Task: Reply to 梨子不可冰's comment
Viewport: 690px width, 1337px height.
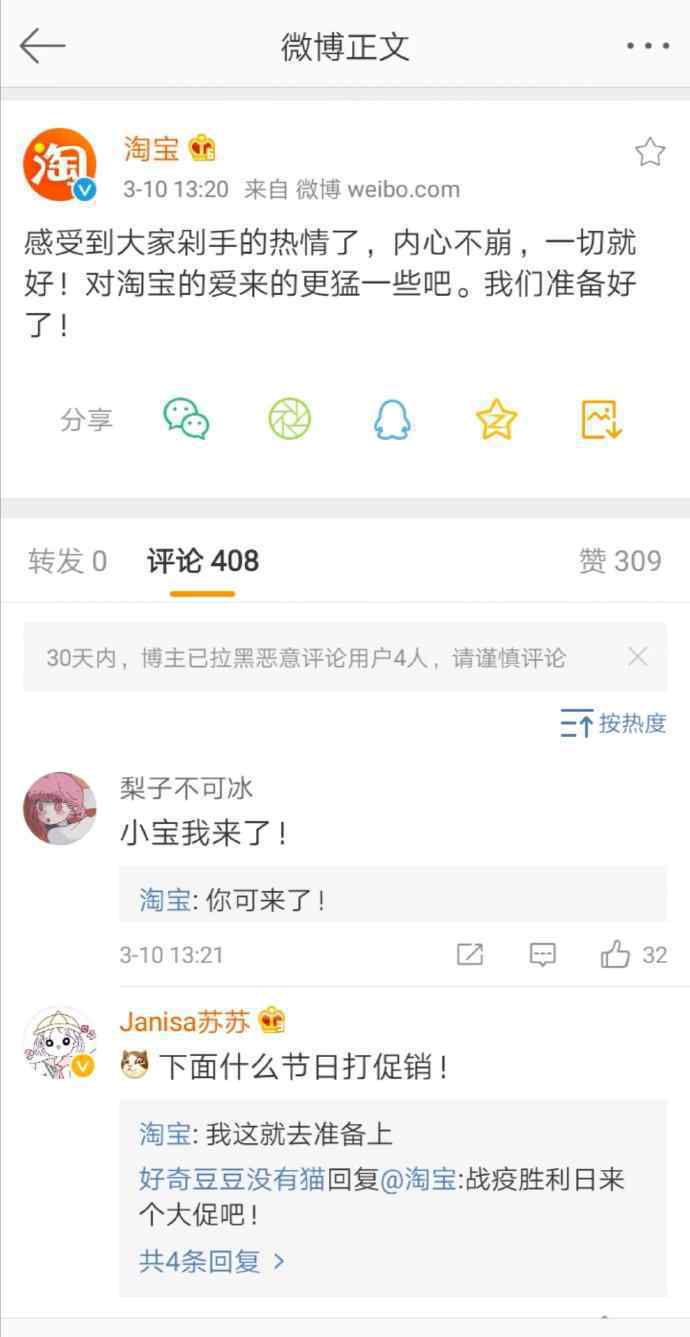Action: tap(542, 955)
